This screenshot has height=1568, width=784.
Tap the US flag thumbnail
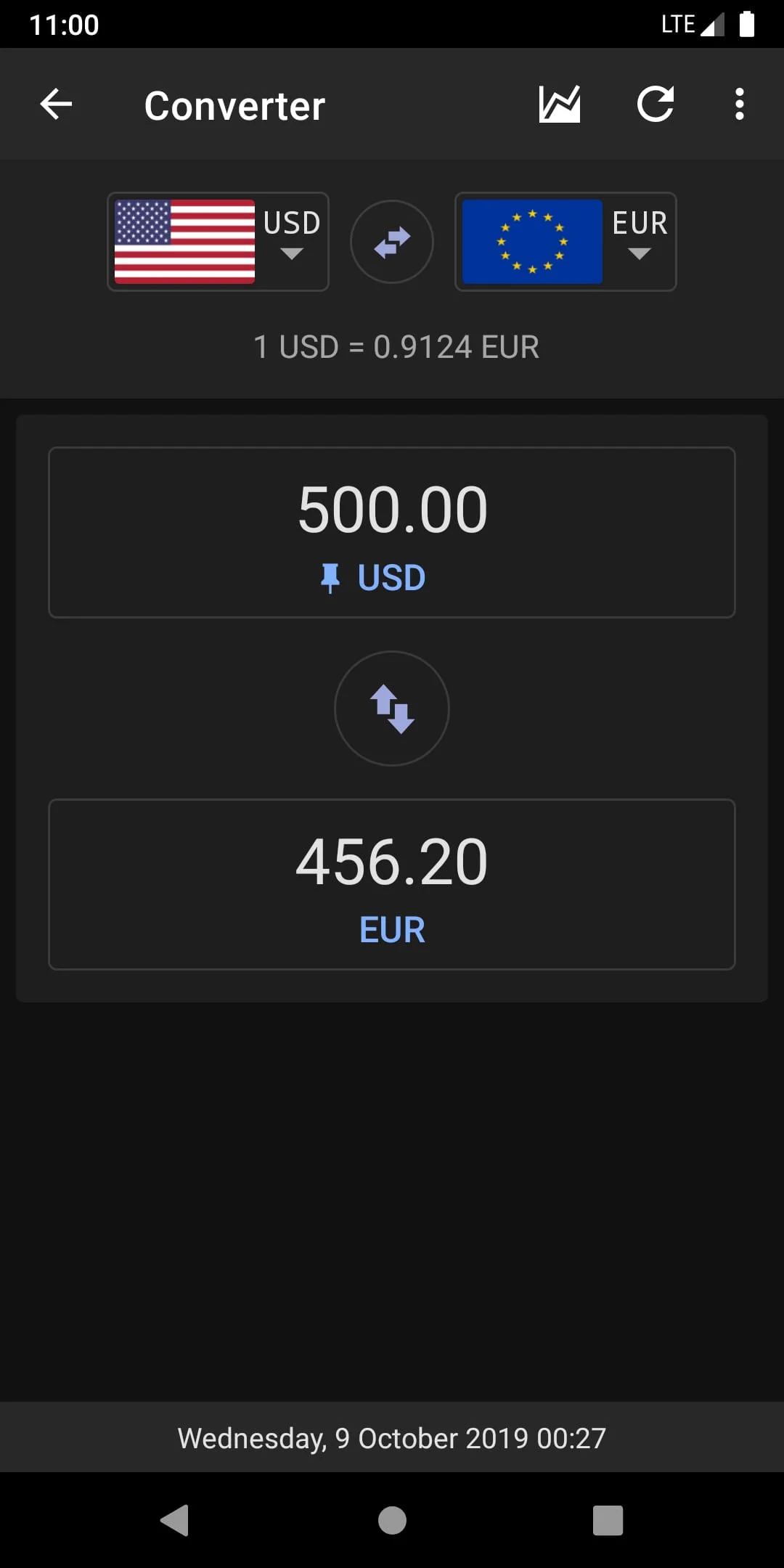pyautogui.click(x=184, y=241)
